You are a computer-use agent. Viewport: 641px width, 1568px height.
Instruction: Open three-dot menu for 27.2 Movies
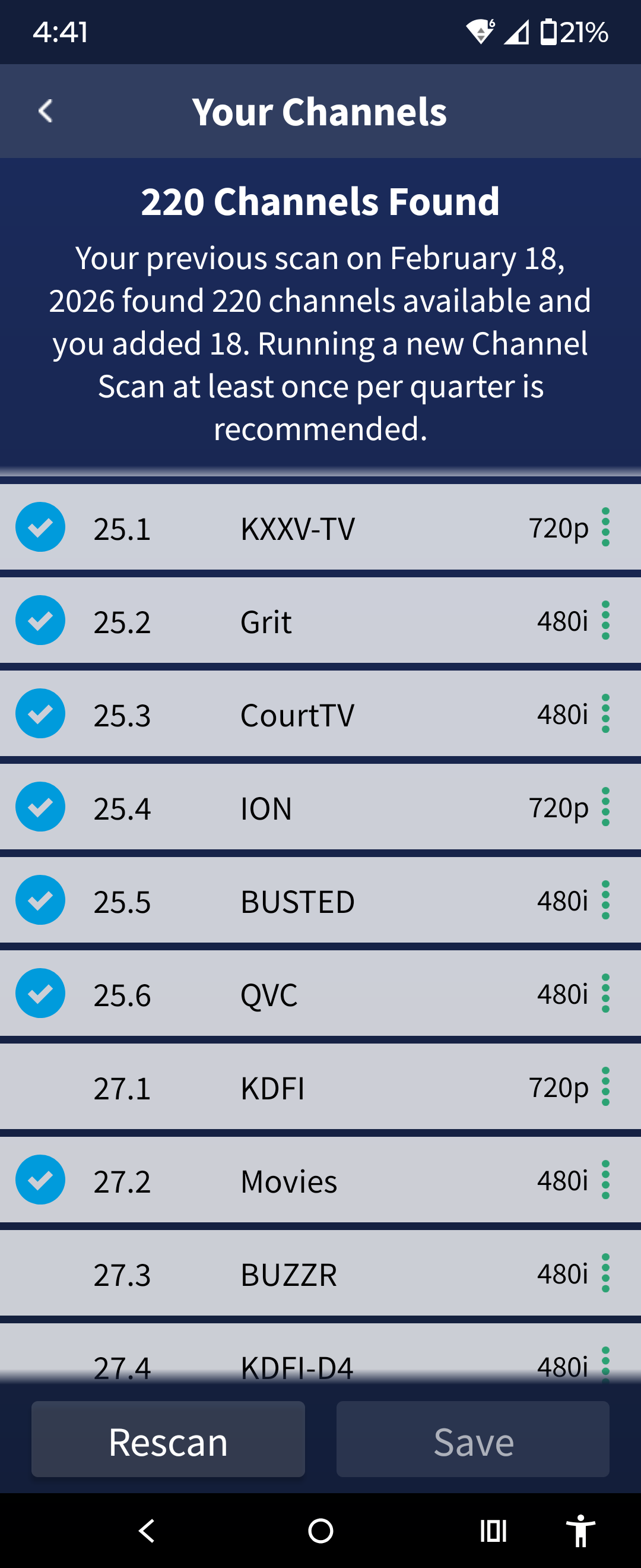click(x=605, y=1180)
